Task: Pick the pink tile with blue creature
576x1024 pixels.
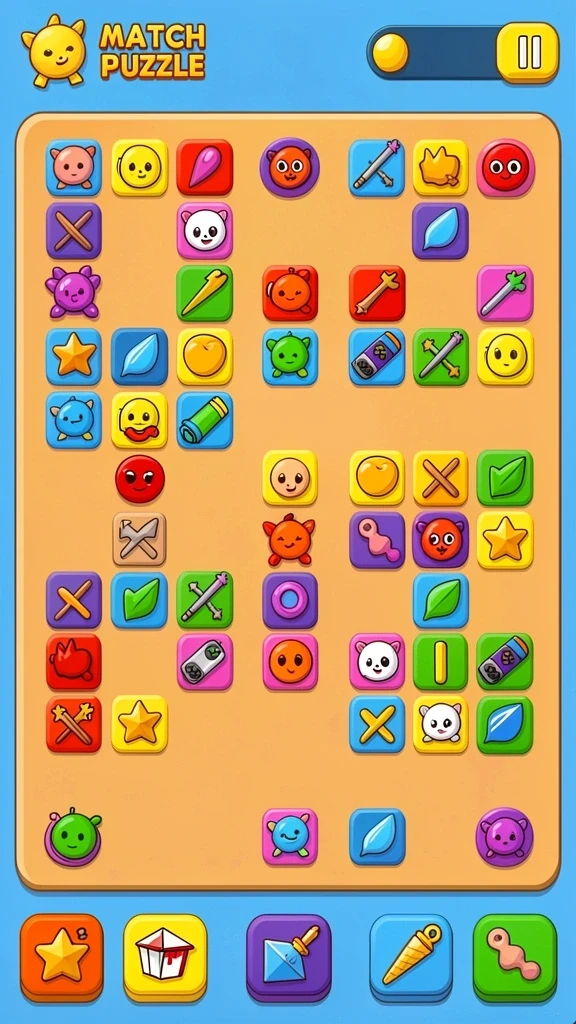Action: point(290,837)
